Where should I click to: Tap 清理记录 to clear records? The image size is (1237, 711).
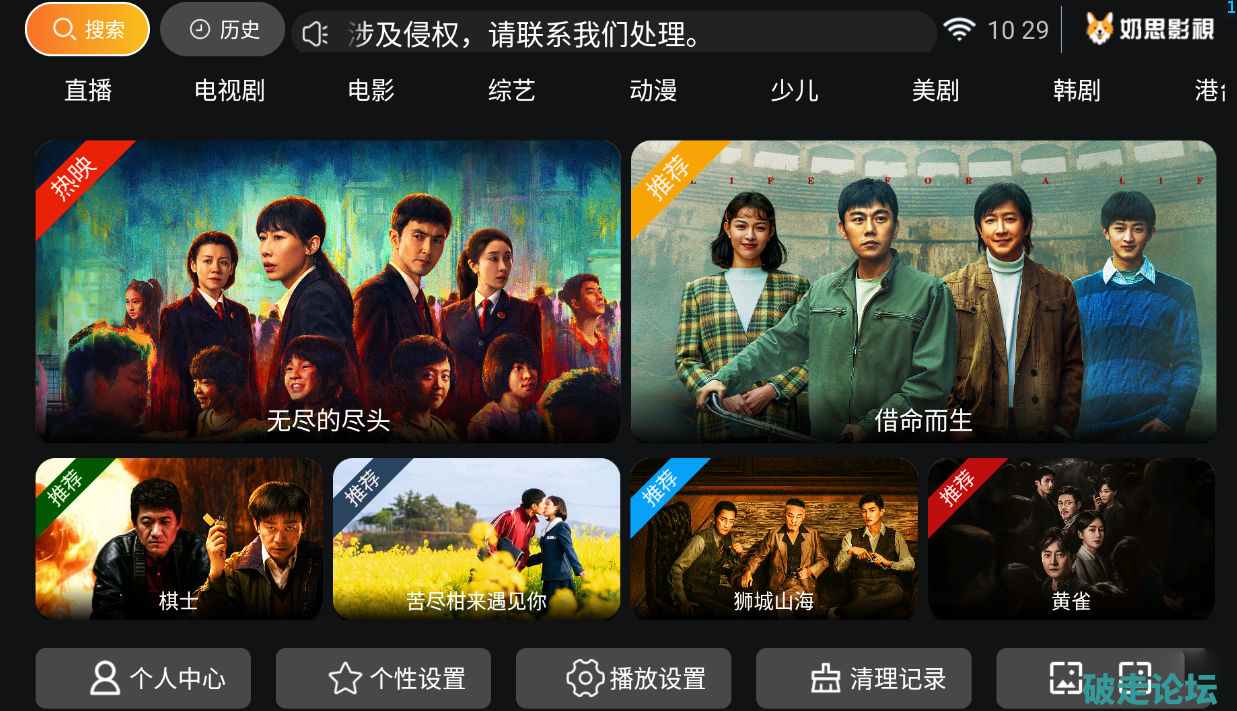[x=863, y=679]
